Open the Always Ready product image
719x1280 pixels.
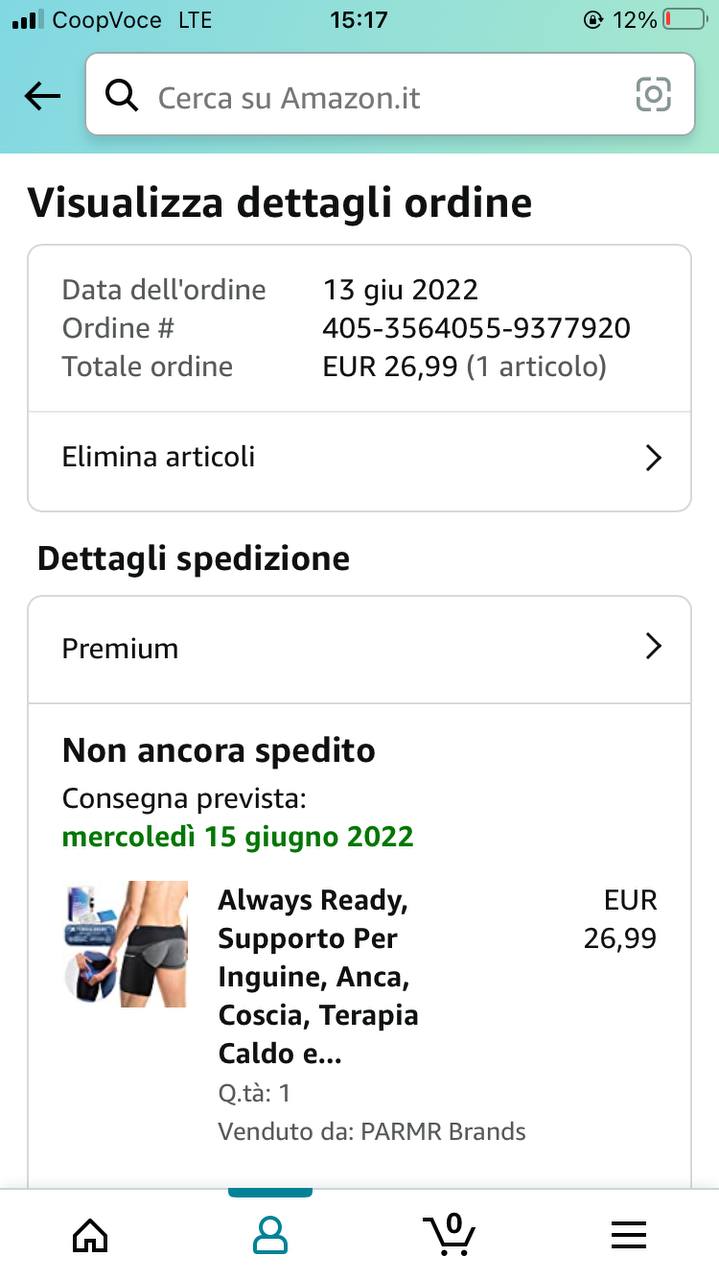pos(125,943)
